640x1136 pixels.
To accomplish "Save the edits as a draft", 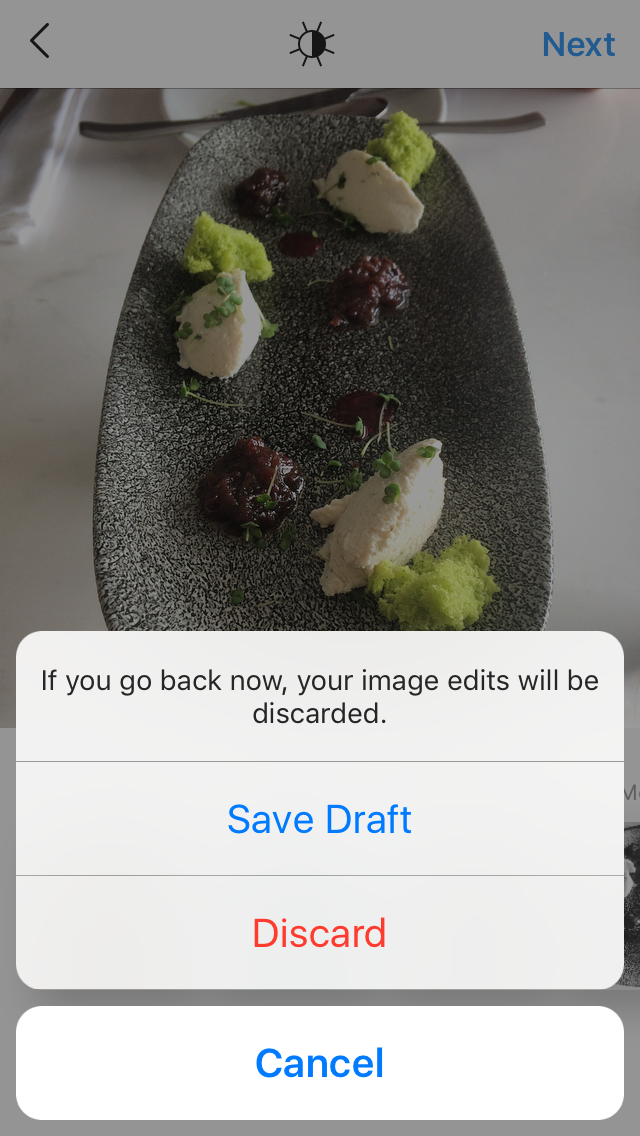I will [x=320, y=819].
